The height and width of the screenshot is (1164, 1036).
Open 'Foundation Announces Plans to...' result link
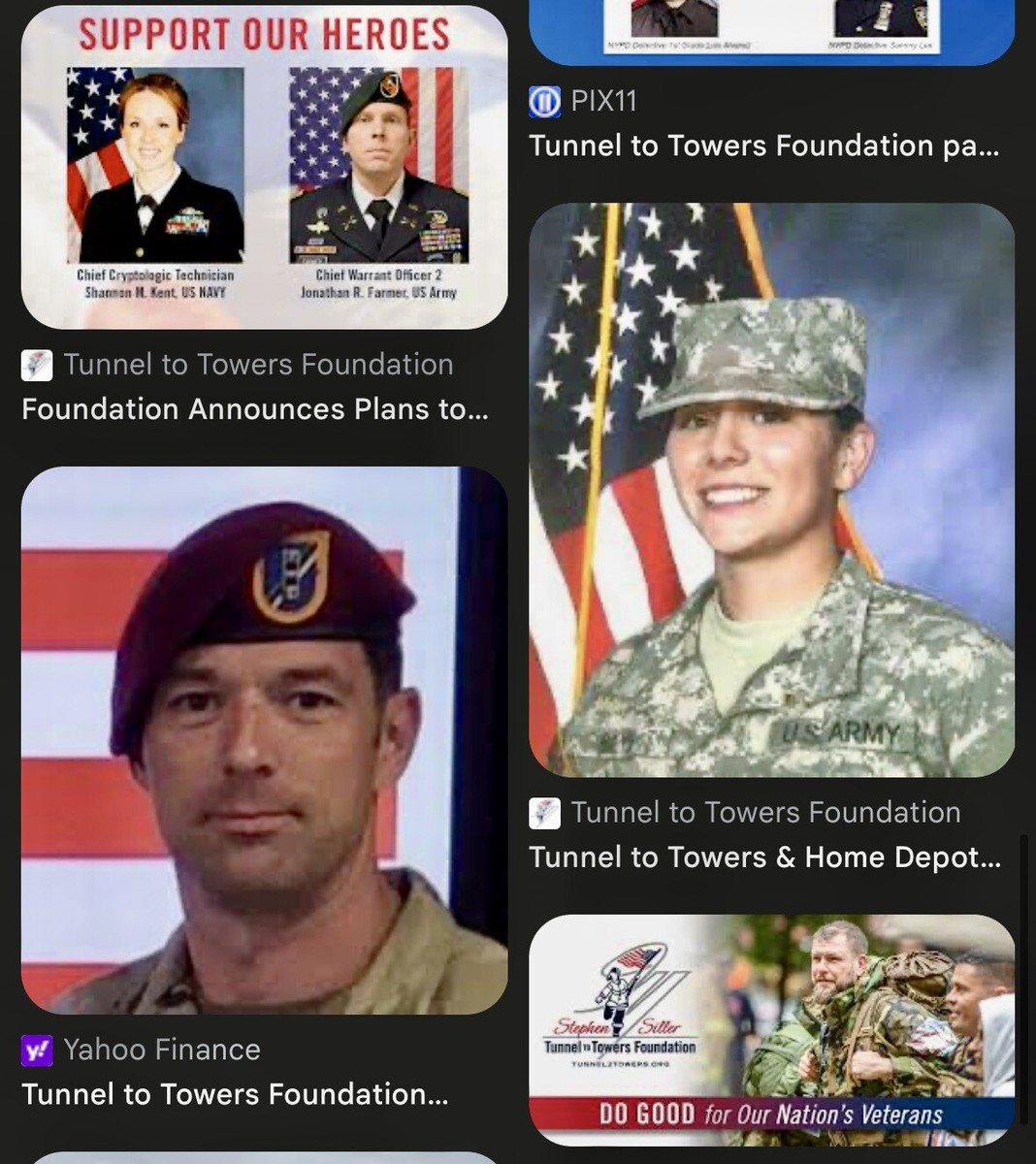[x=254, y=409]
